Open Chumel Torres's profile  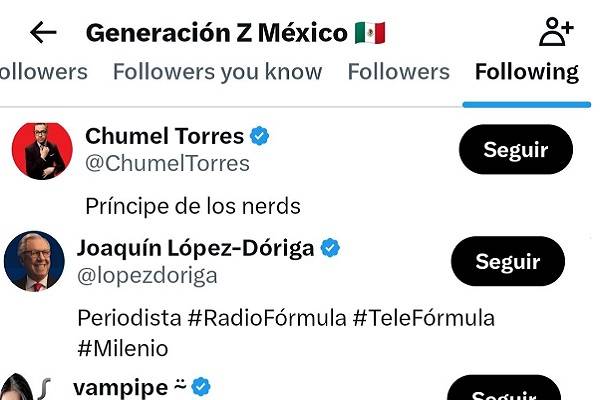pyautogui.click(x=164, y=136)
